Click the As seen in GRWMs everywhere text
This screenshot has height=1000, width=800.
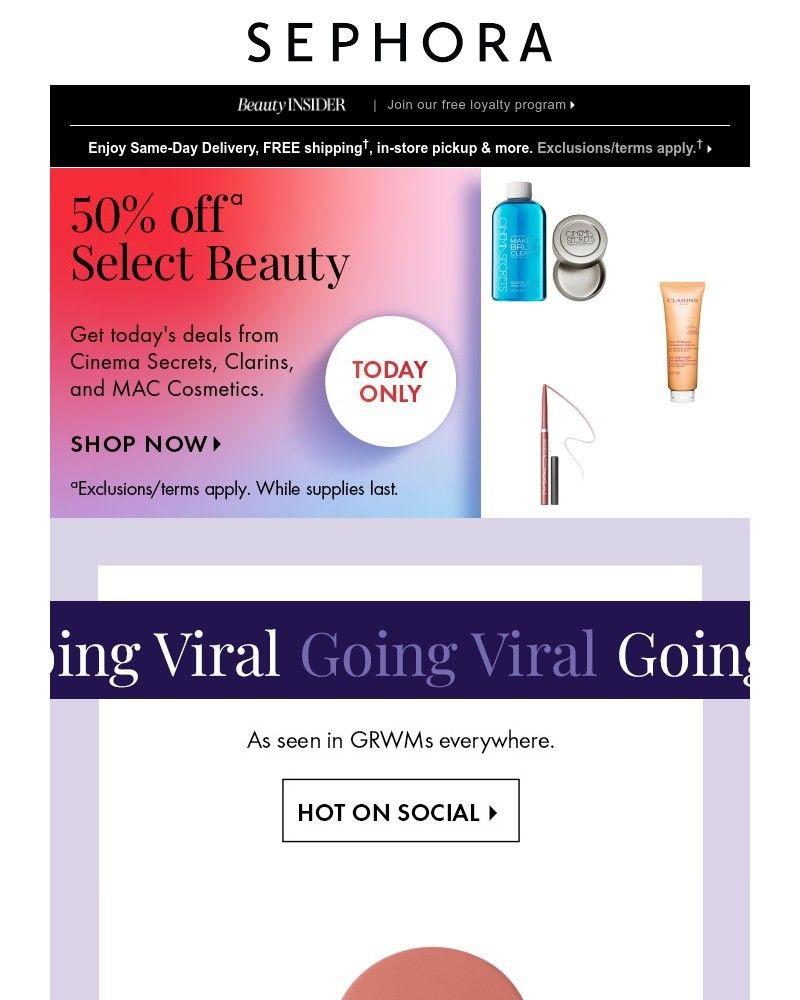(x=400, y=740)
